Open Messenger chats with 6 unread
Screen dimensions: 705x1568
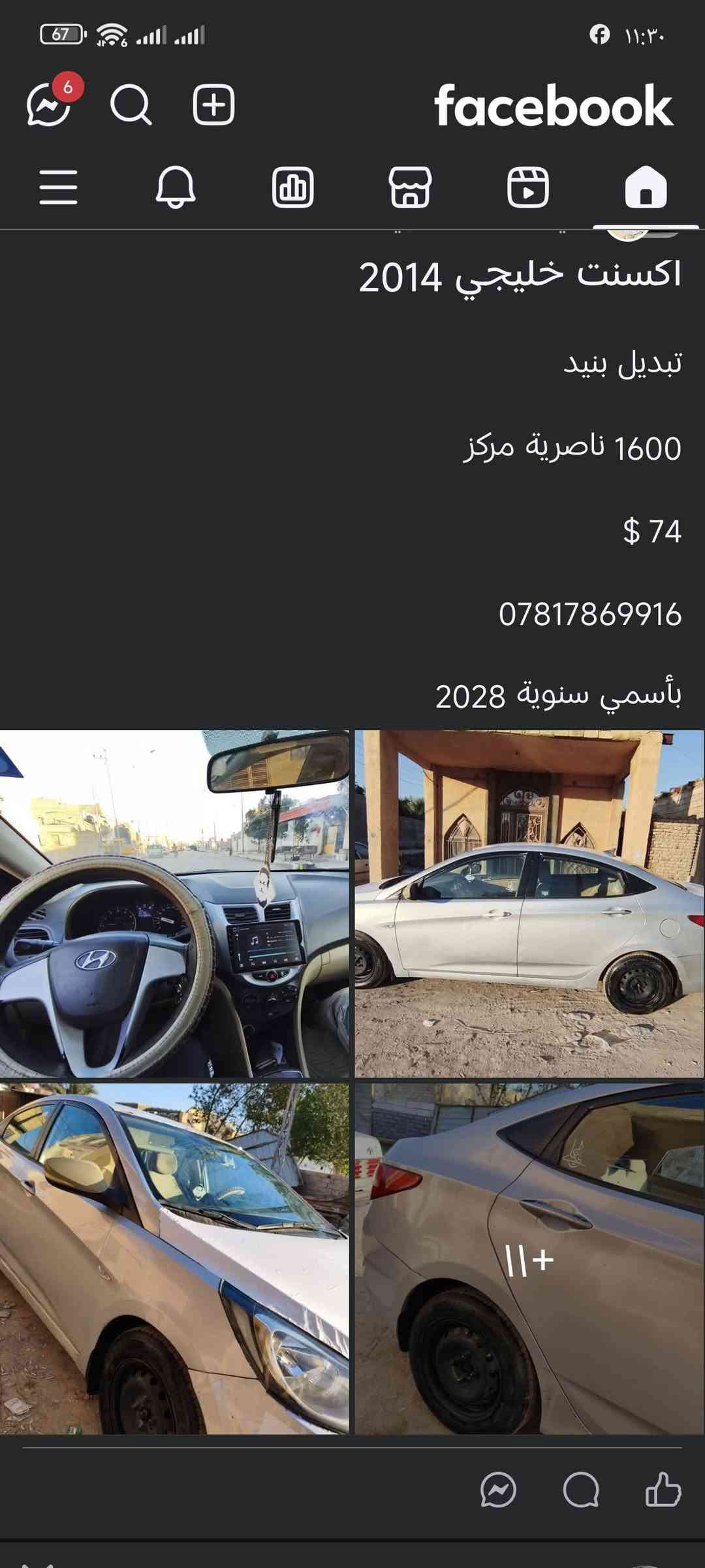pyautogui.click(x=49, y=104)
